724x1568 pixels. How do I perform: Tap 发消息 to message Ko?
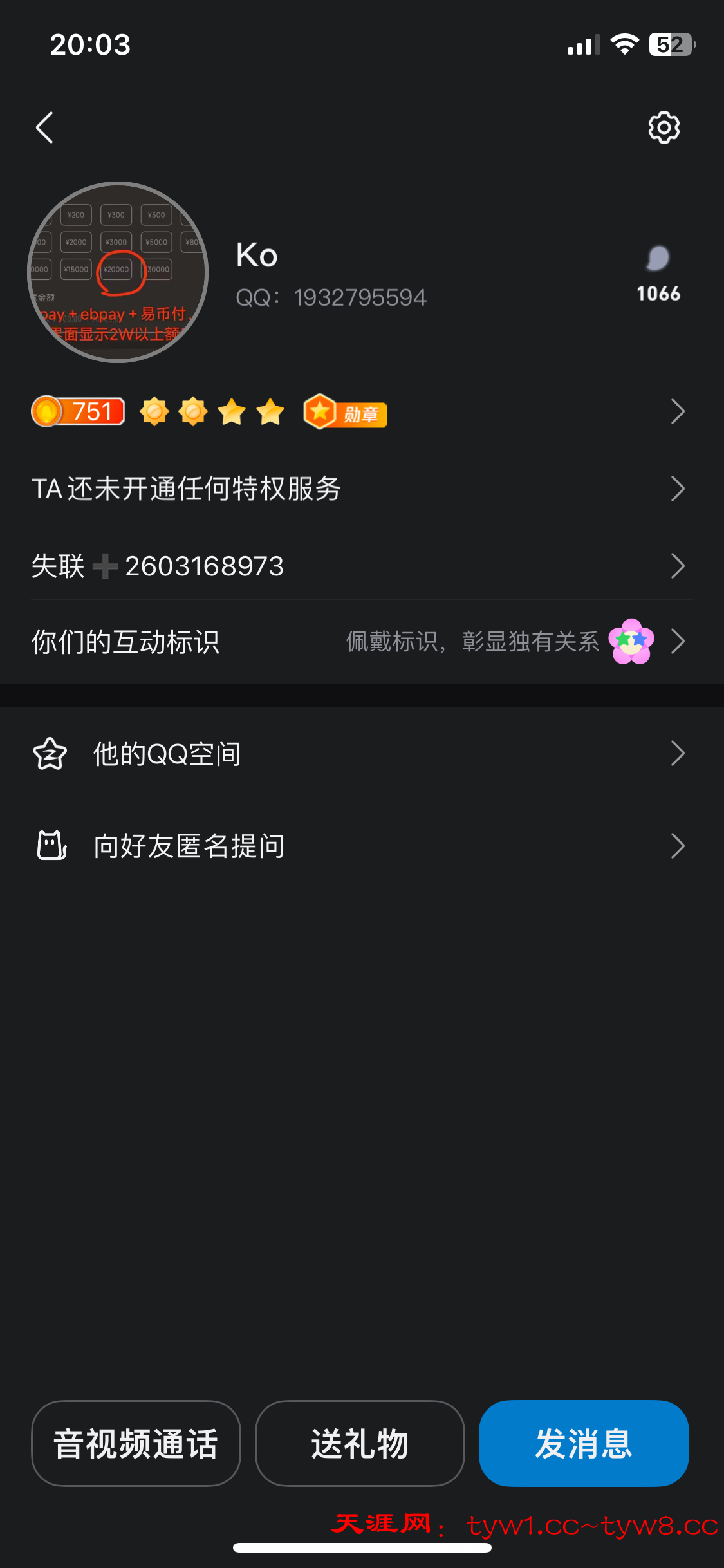coord(584,1443)
